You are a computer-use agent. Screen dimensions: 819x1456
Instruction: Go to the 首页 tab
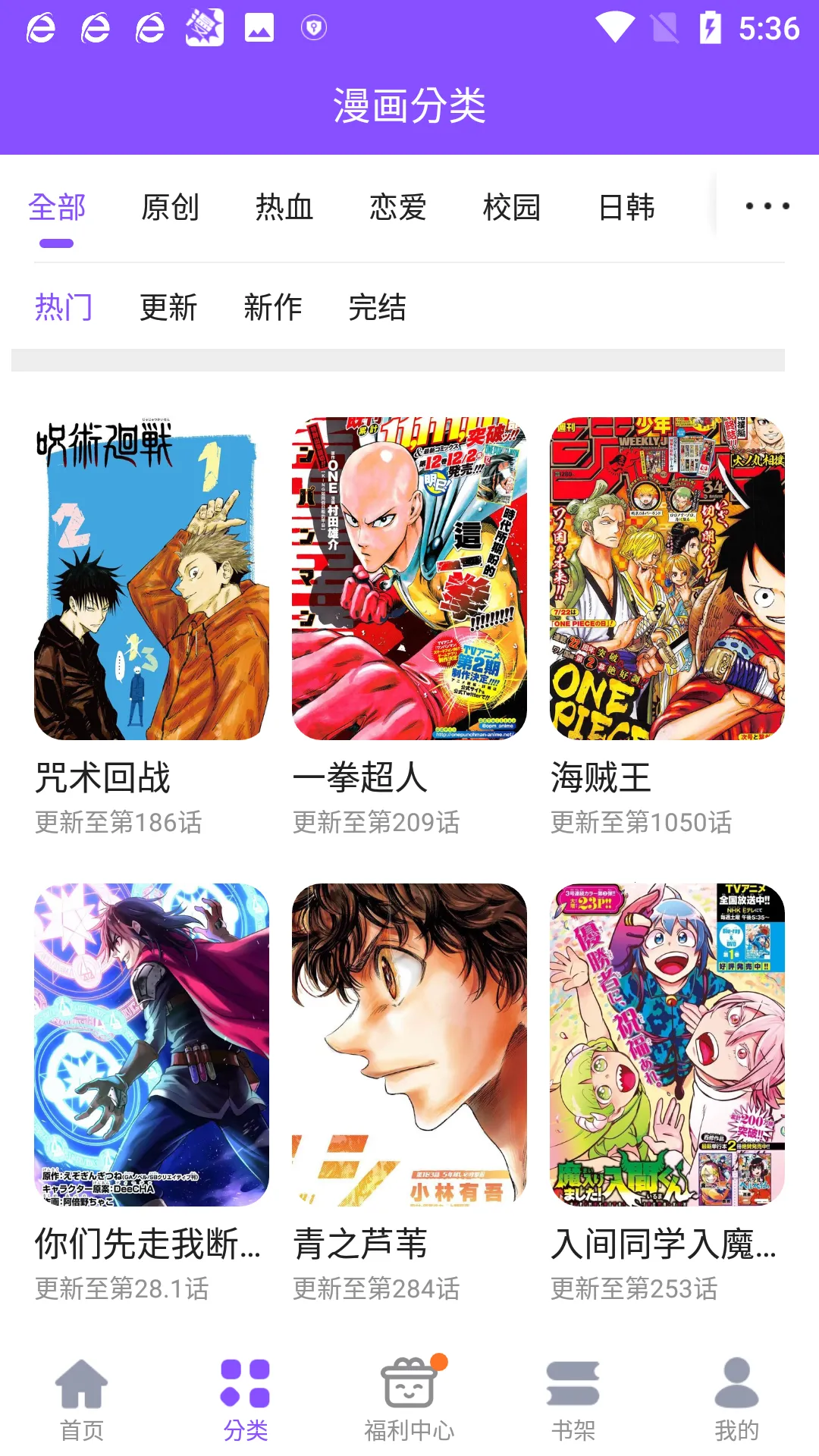click(82, 1400)
